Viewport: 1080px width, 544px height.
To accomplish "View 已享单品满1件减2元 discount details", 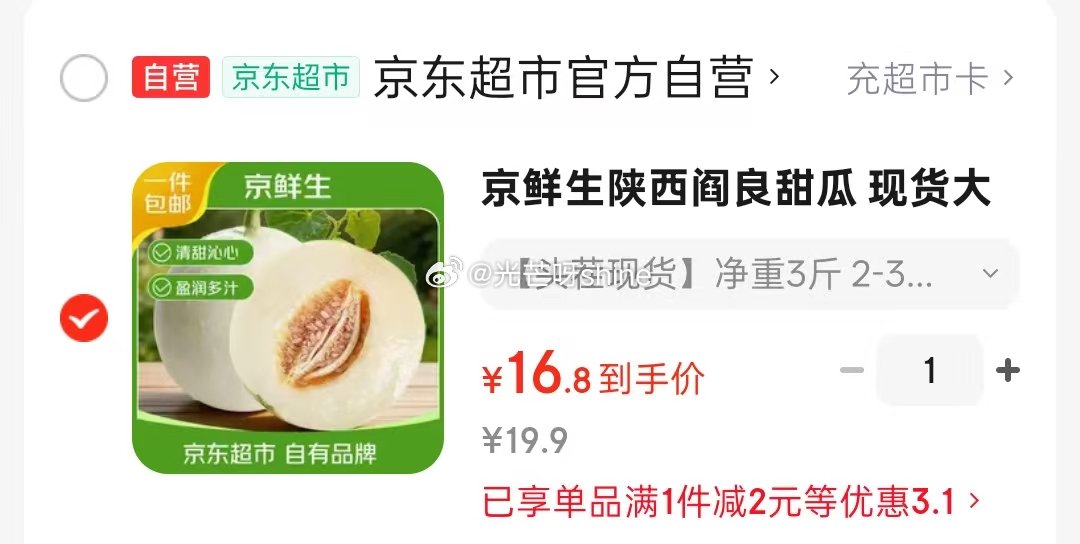I will tap(730, 500).
